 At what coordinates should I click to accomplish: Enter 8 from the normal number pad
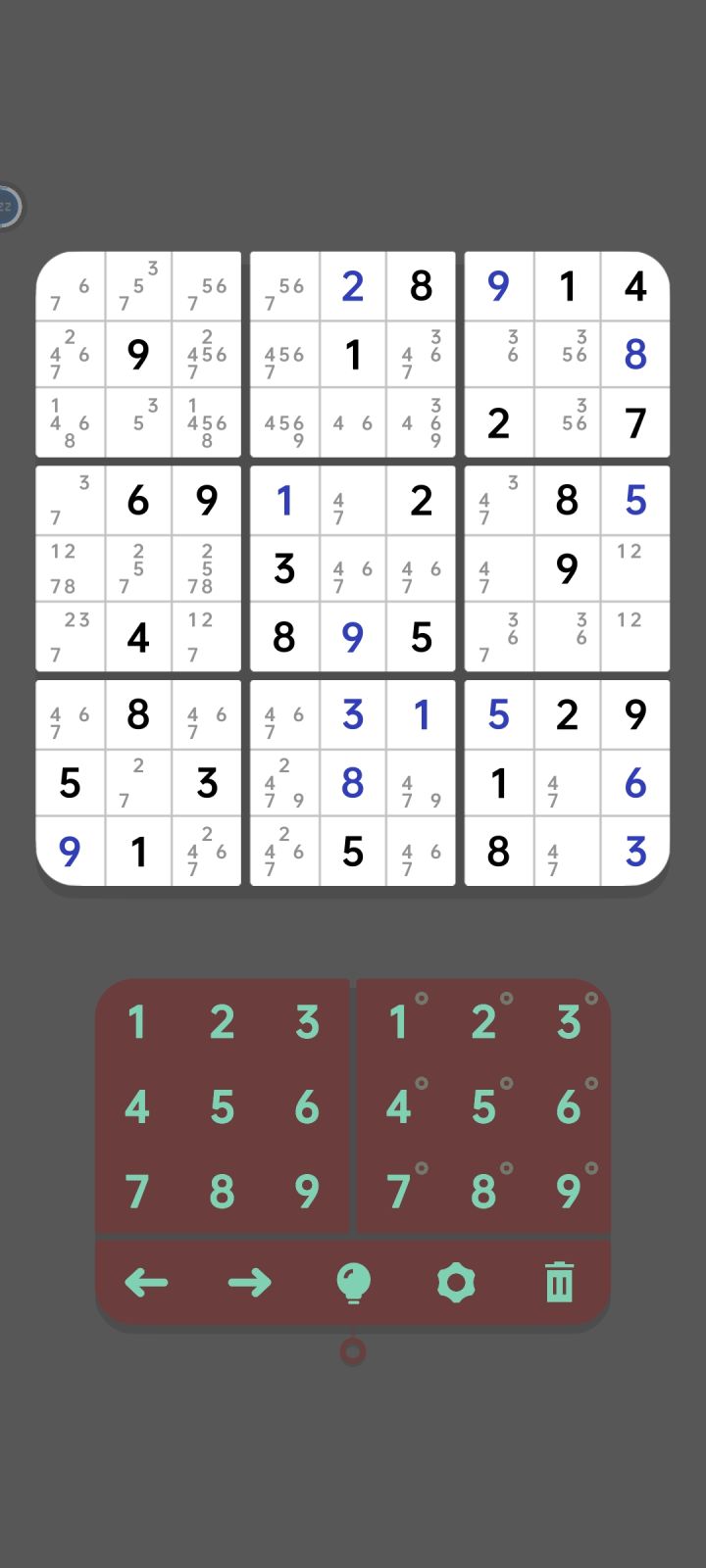222,1192
